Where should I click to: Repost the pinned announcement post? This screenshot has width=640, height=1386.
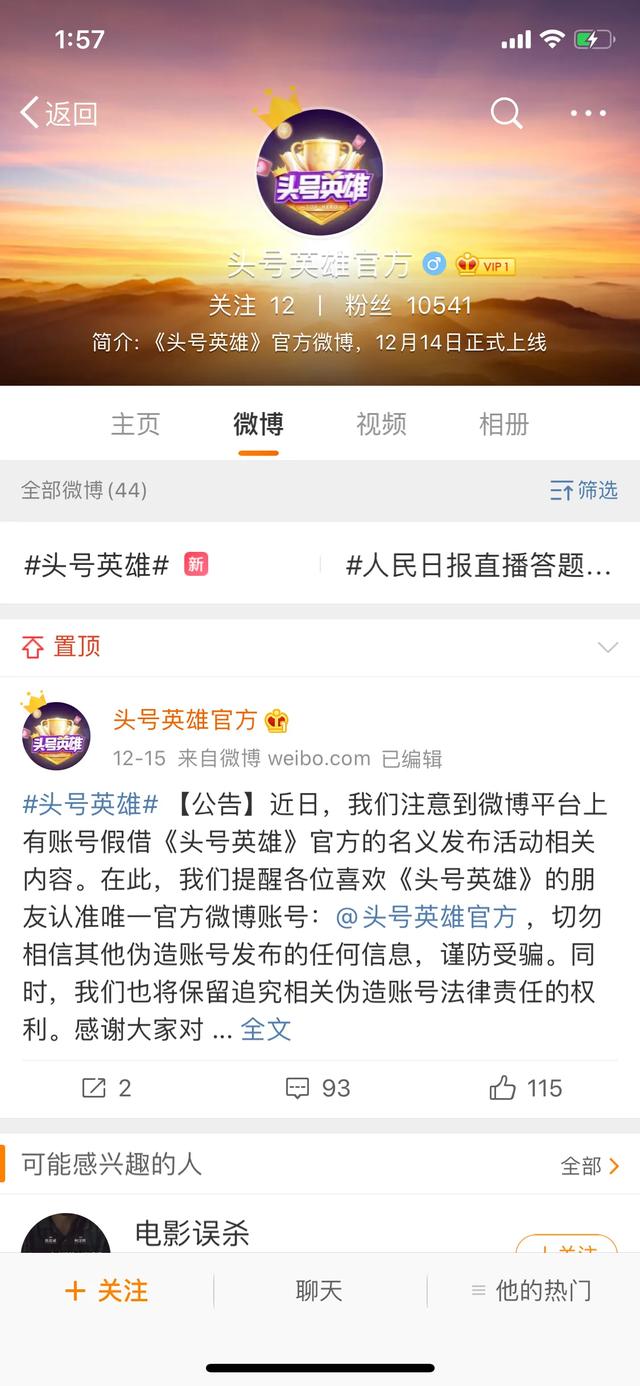pos(106,1088)
